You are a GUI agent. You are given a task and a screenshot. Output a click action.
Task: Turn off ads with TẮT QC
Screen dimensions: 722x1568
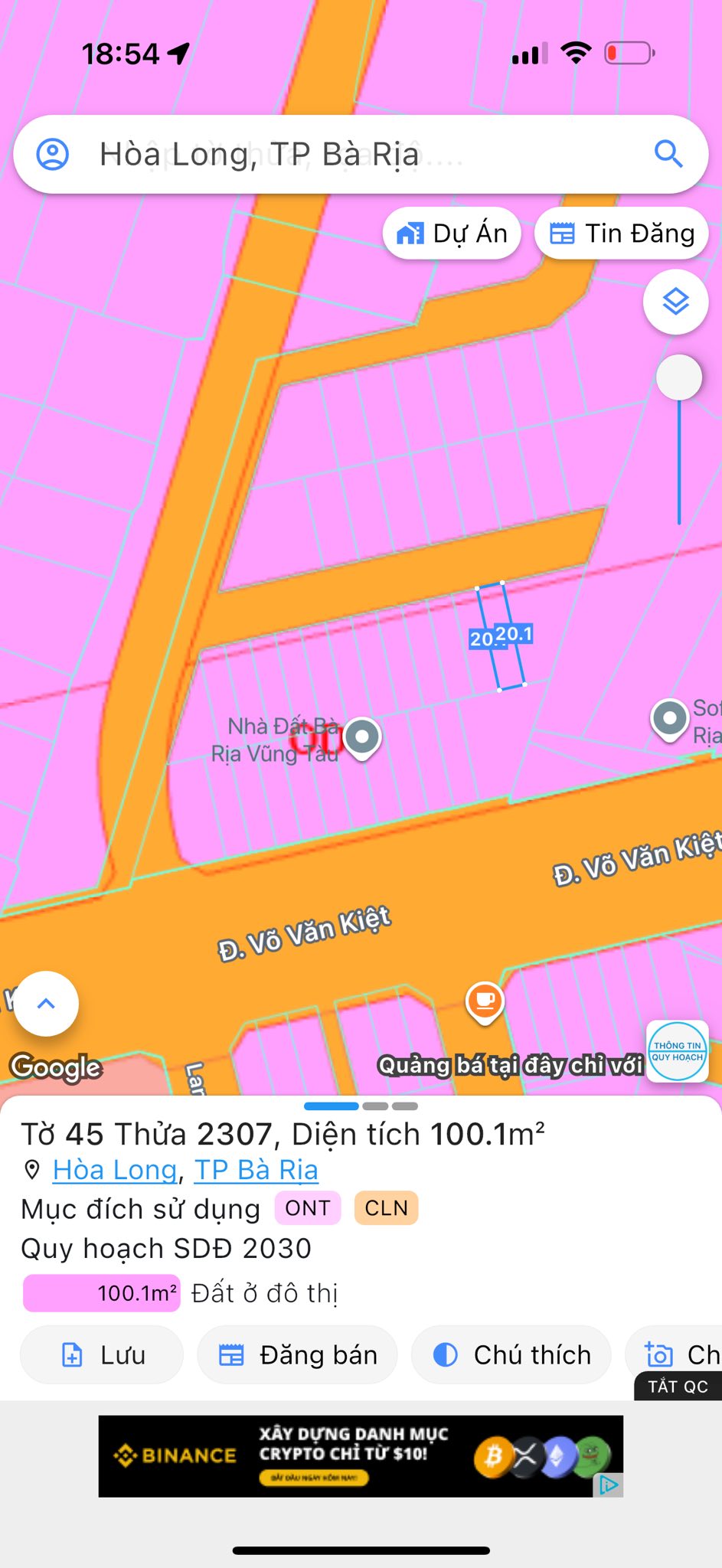(x=678, y=1387)
